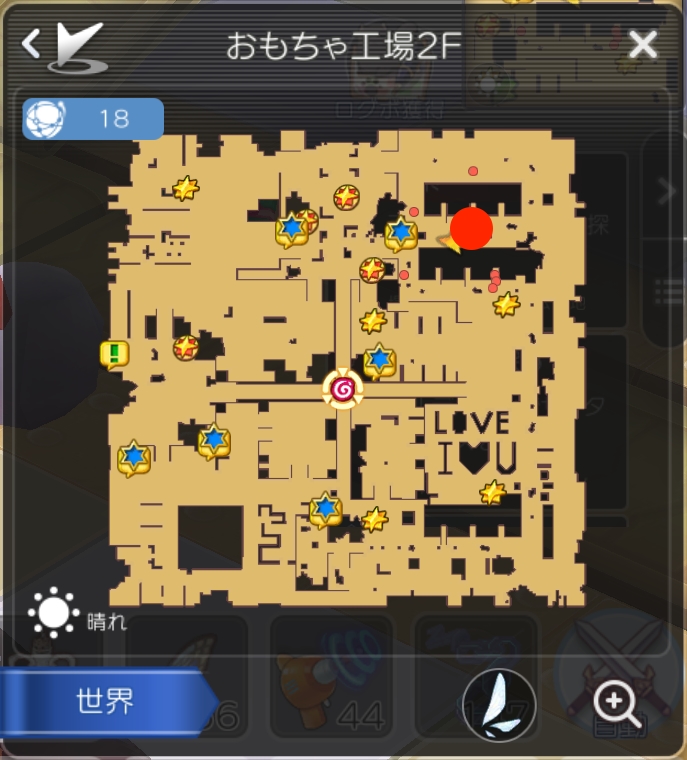Tap the green exclamation quest marker

(x=115, y=353)
